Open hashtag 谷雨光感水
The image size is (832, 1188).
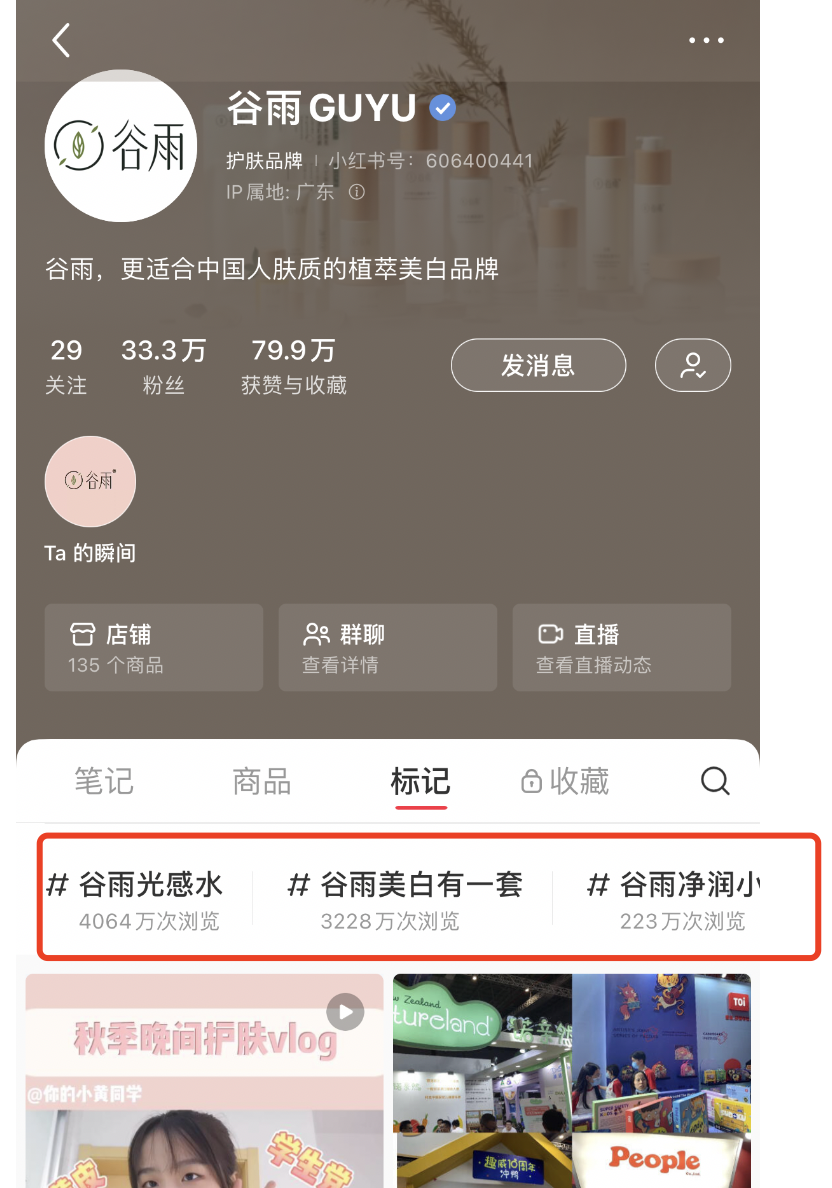pyautogui.click(x=136, y=899)
